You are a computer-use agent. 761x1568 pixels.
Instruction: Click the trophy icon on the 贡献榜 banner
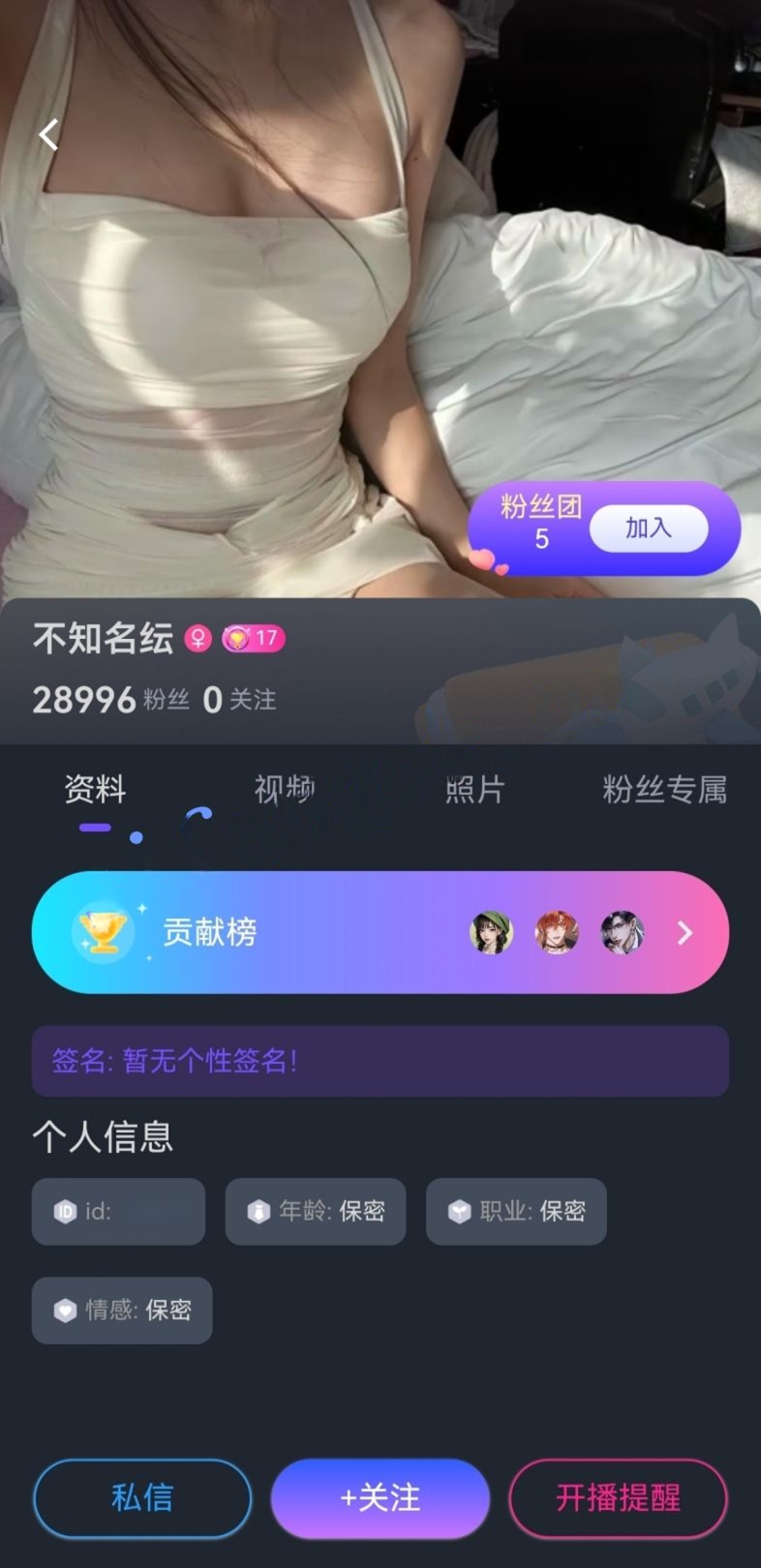[107, 932]
